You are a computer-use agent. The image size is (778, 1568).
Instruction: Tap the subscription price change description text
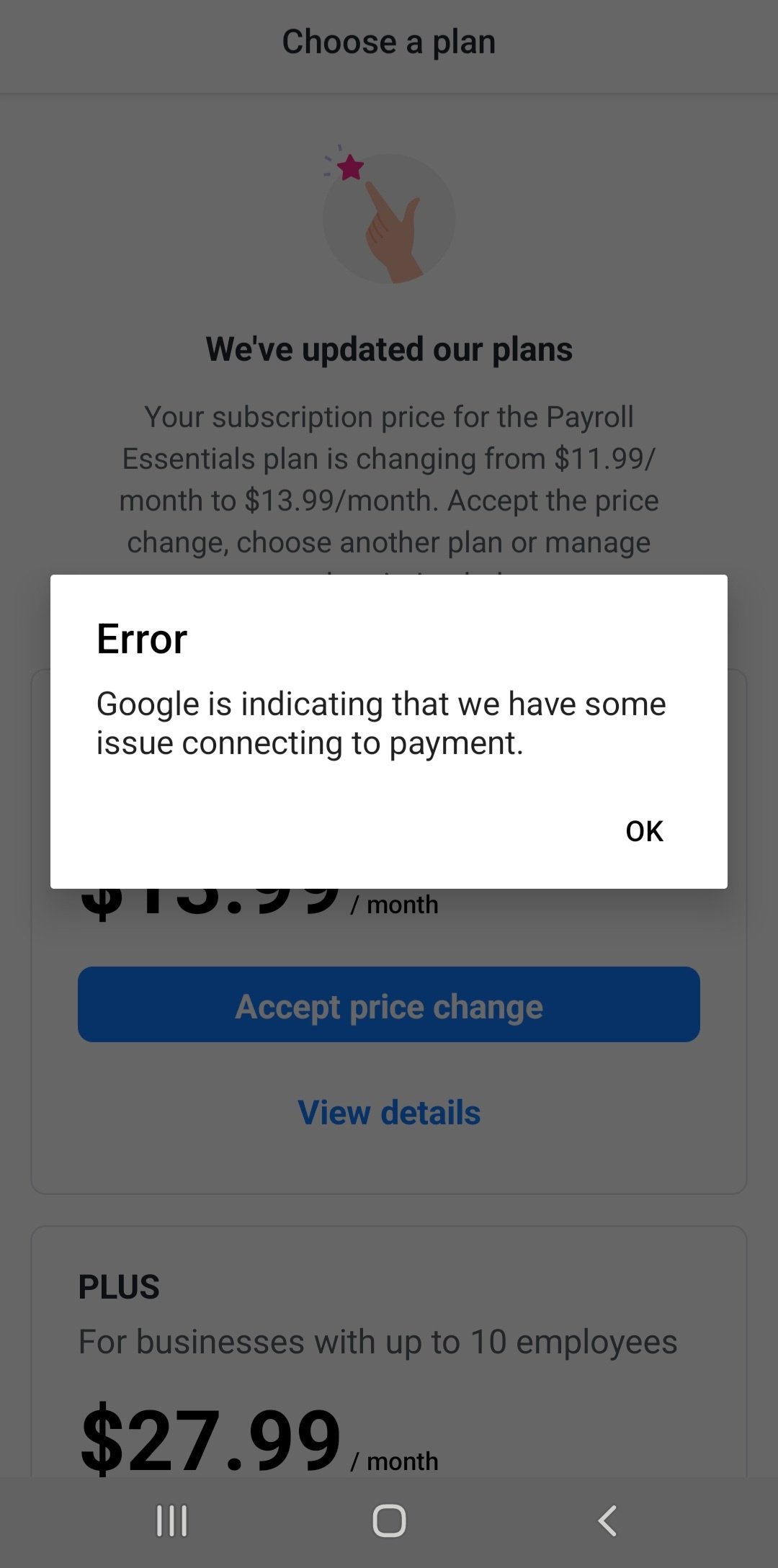coord(389,479)
